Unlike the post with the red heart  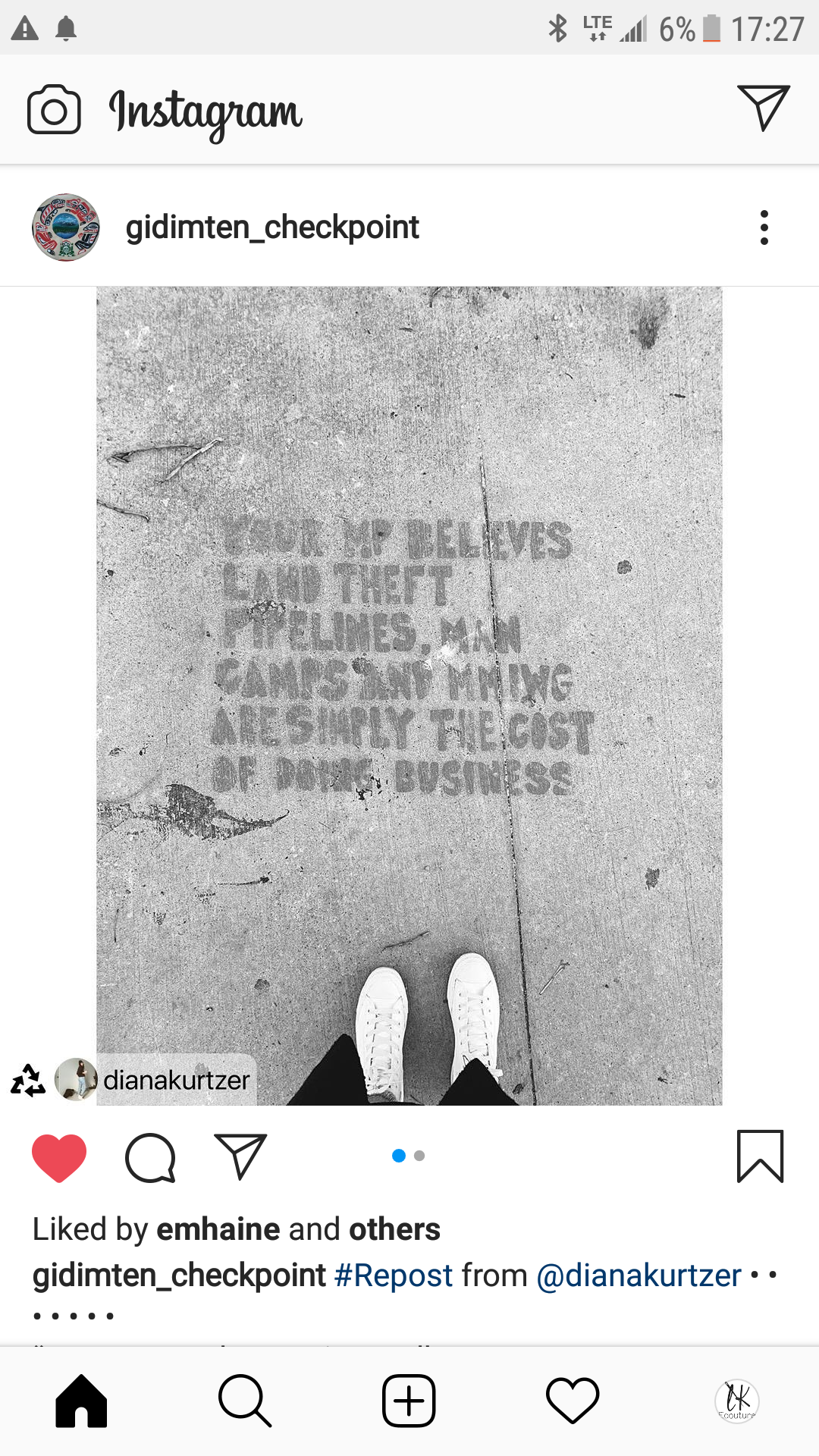coord(59,1157)
